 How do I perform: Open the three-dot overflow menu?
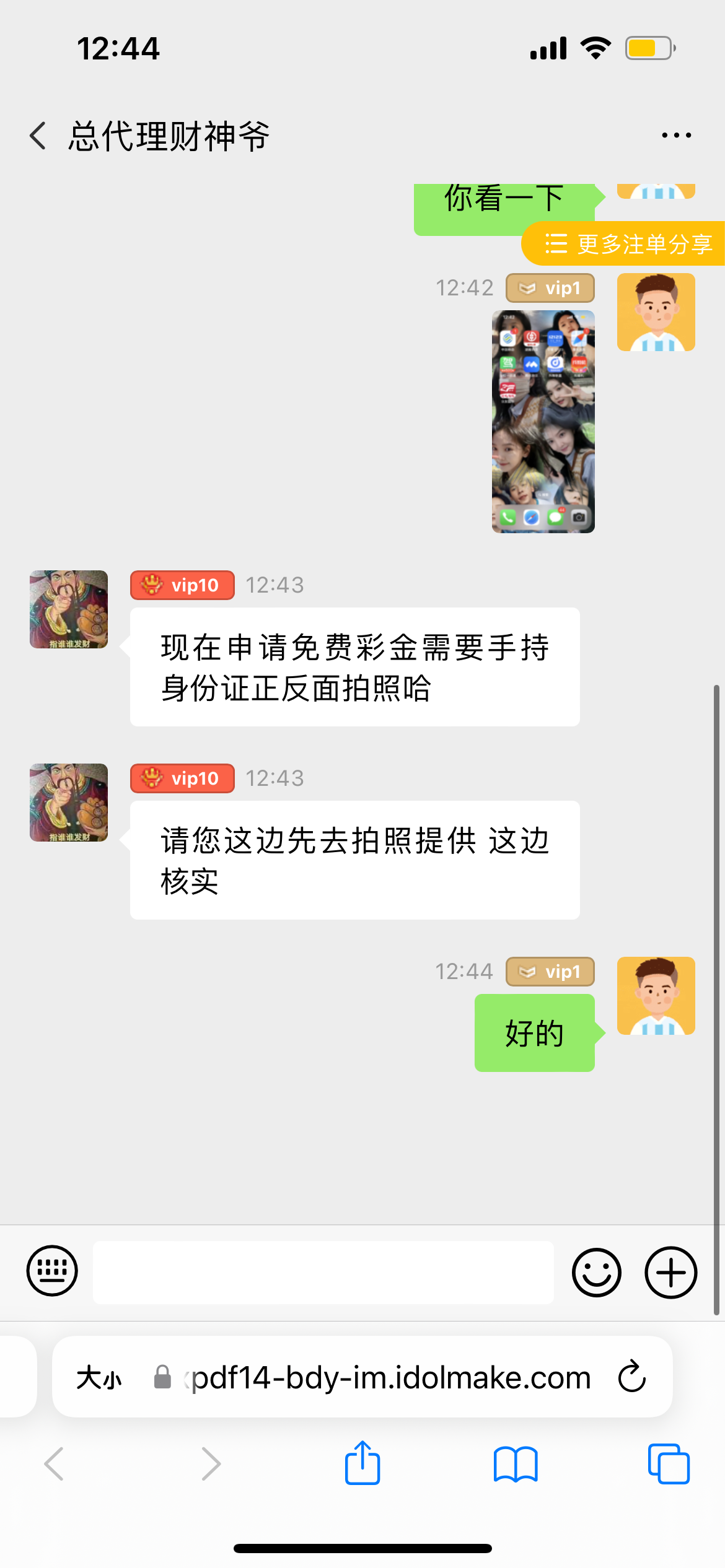(676, 135)
